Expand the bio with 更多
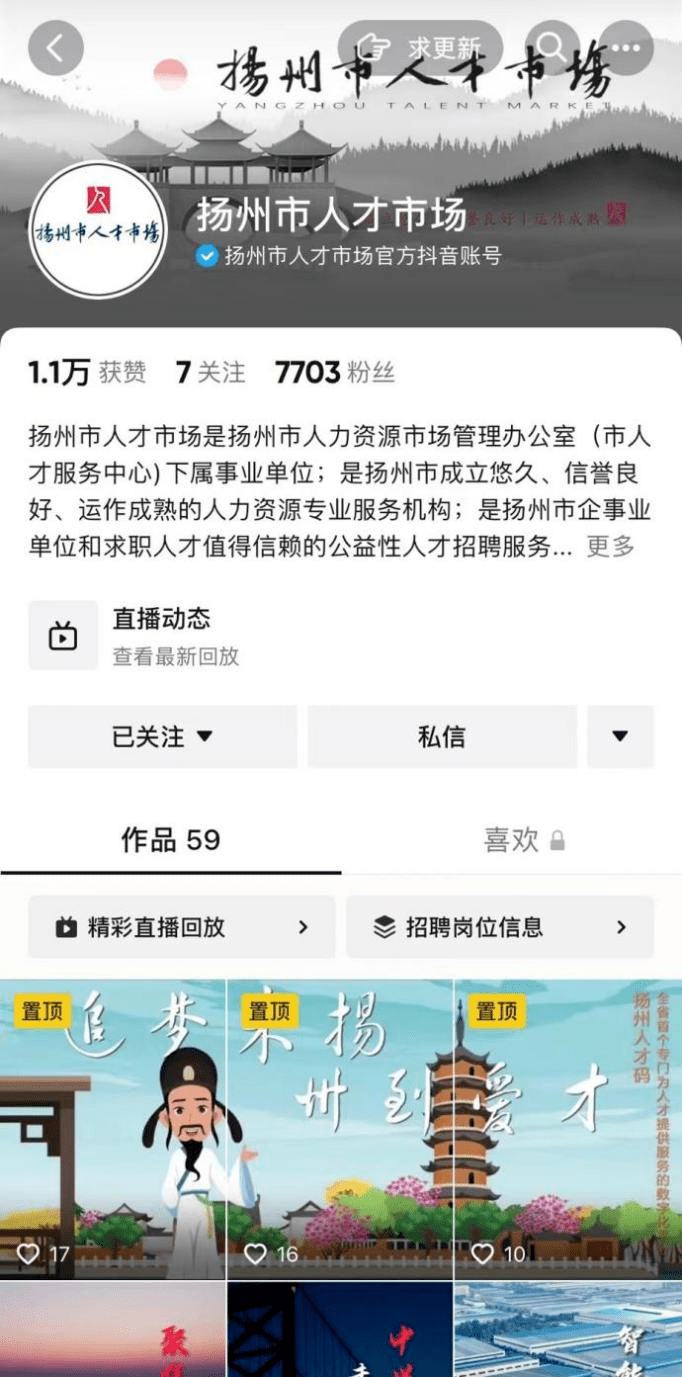 [610, 547]
